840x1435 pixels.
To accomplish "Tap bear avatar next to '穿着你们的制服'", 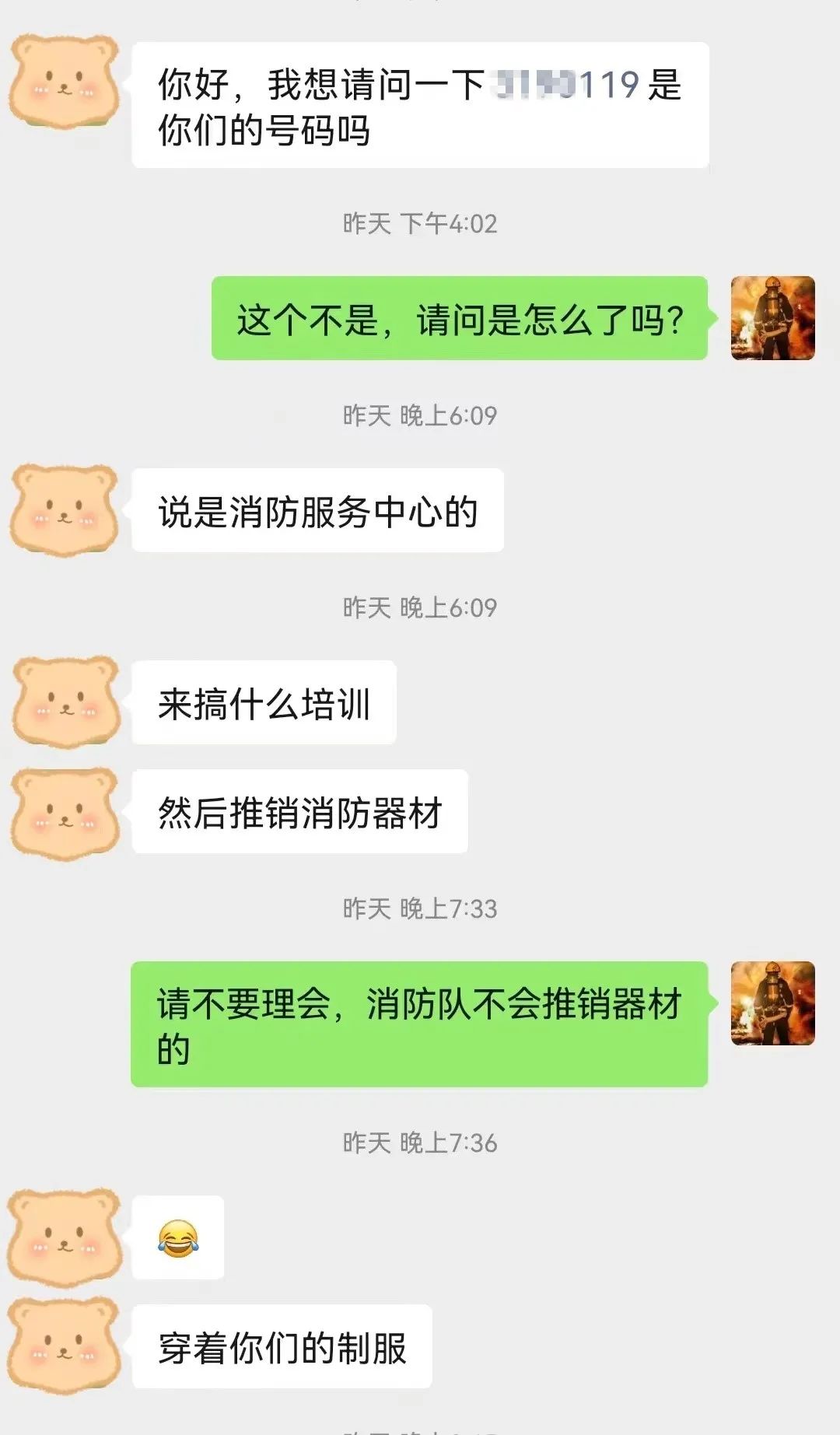I will point(65,1346).
